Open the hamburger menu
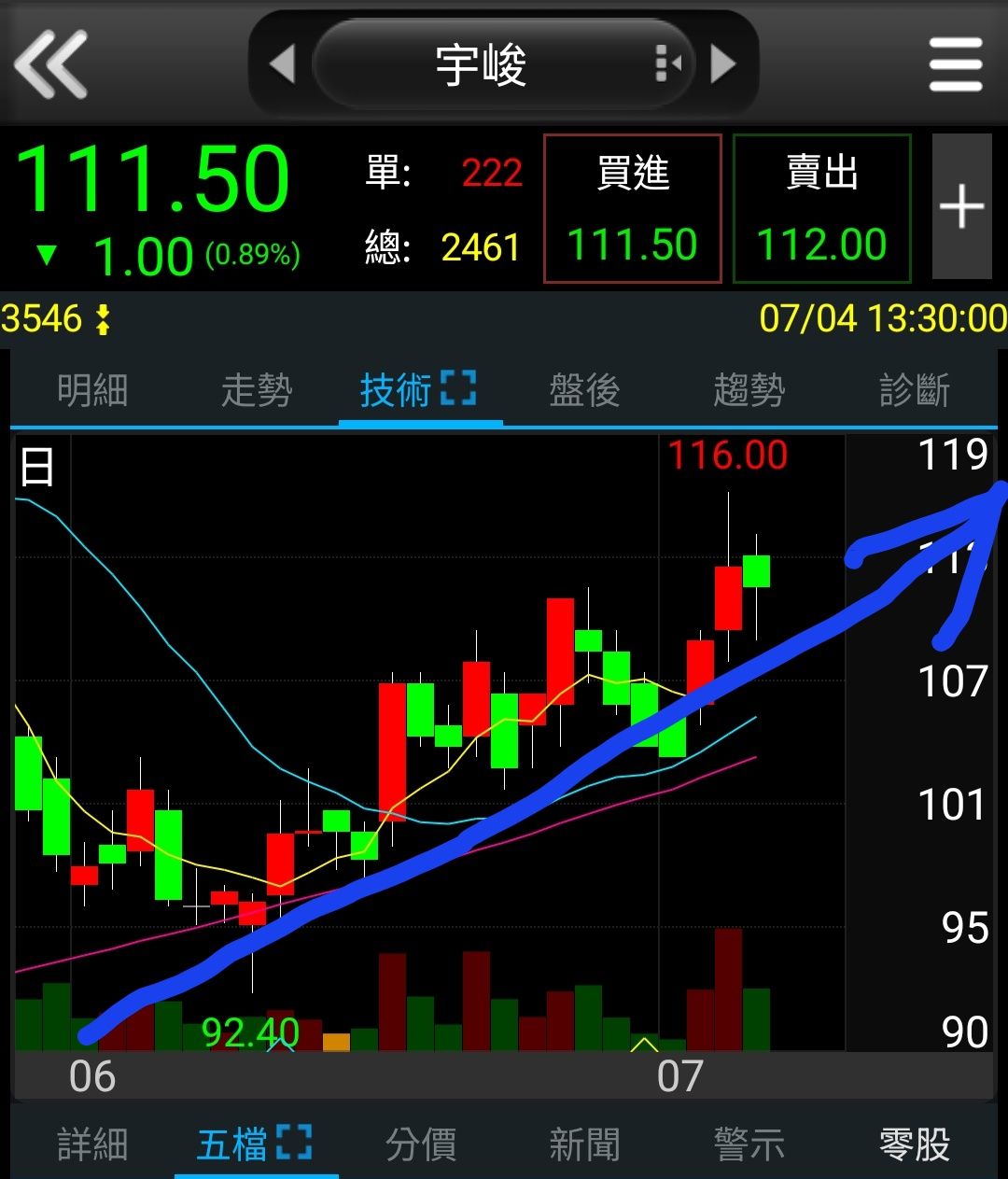Screen dimensions: 1008x1179 coord(956,64)
